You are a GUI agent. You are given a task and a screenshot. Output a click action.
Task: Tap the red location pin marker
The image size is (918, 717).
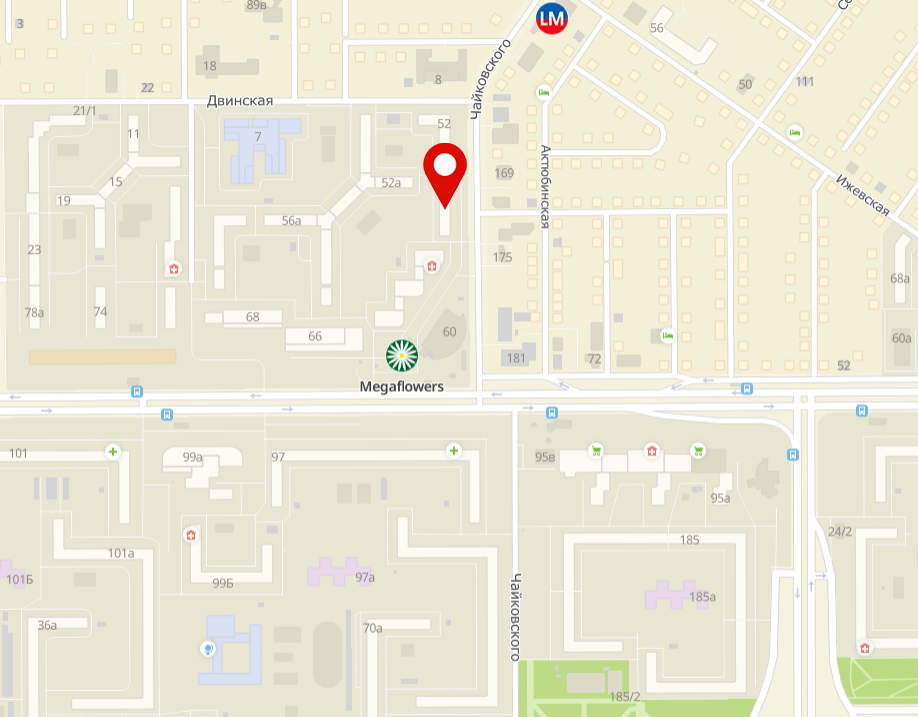(445, 168)
